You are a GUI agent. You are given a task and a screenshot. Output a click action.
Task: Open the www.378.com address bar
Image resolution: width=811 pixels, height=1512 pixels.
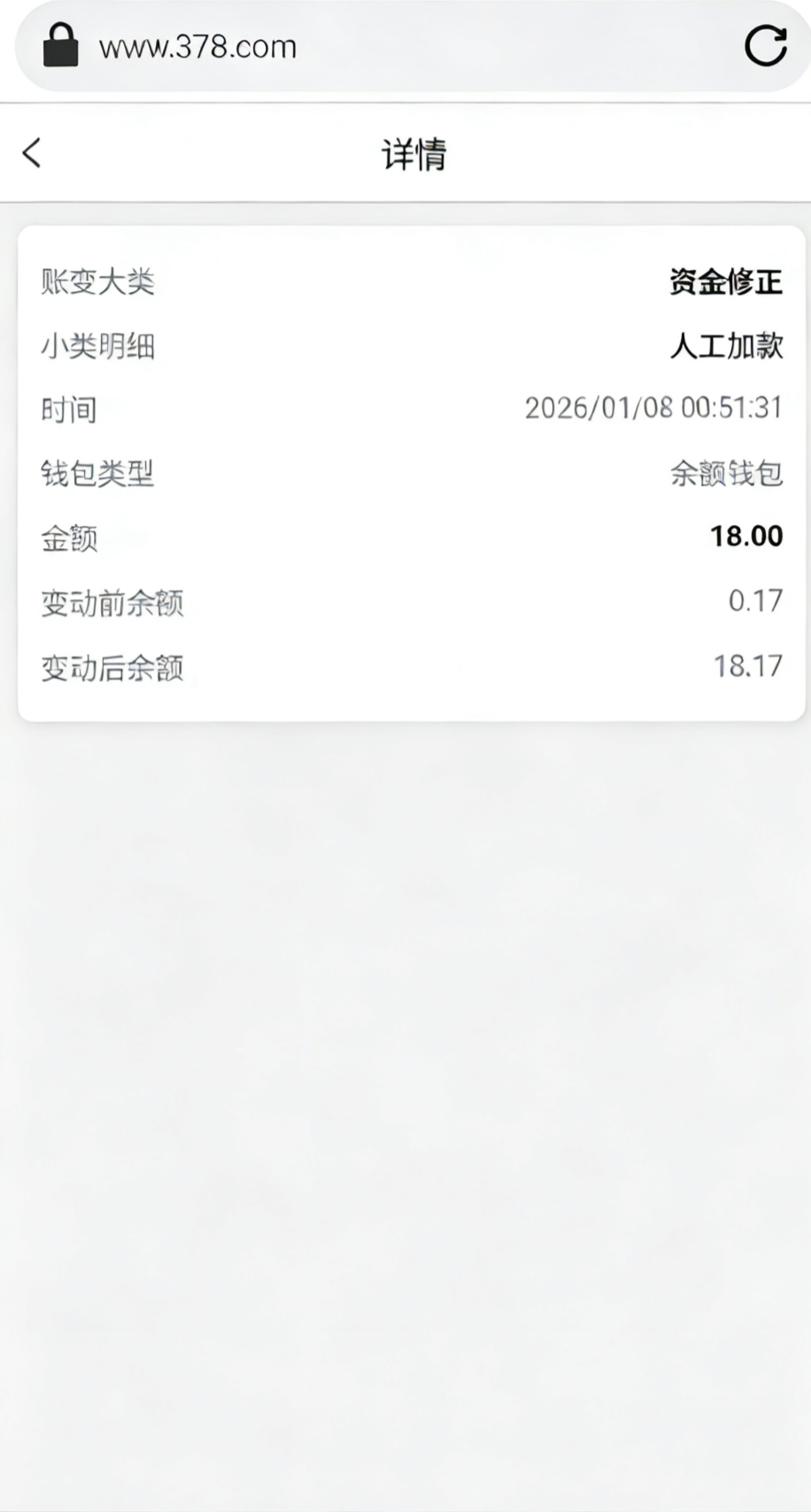tap(198, 47)
